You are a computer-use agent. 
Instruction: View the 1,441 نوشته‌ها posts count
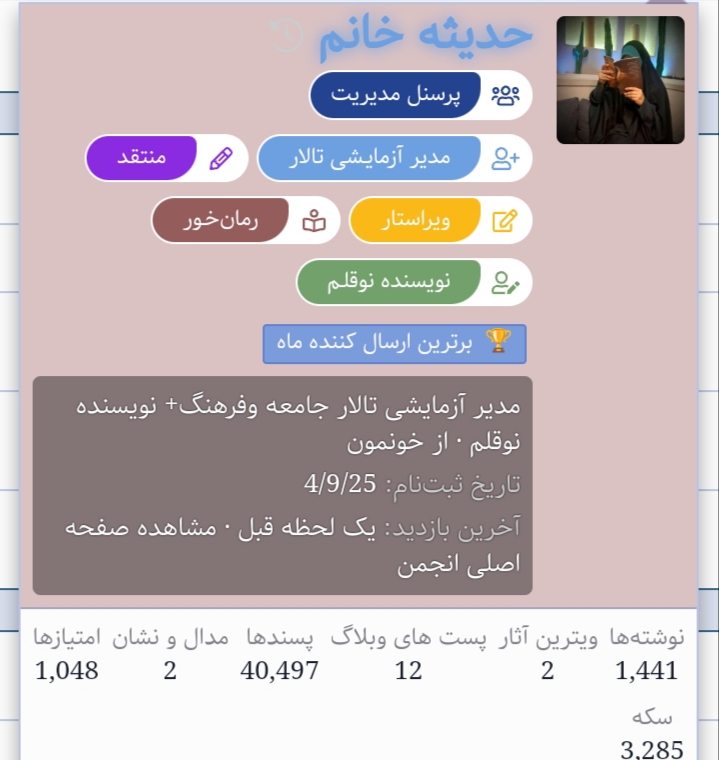coord(647,670)
